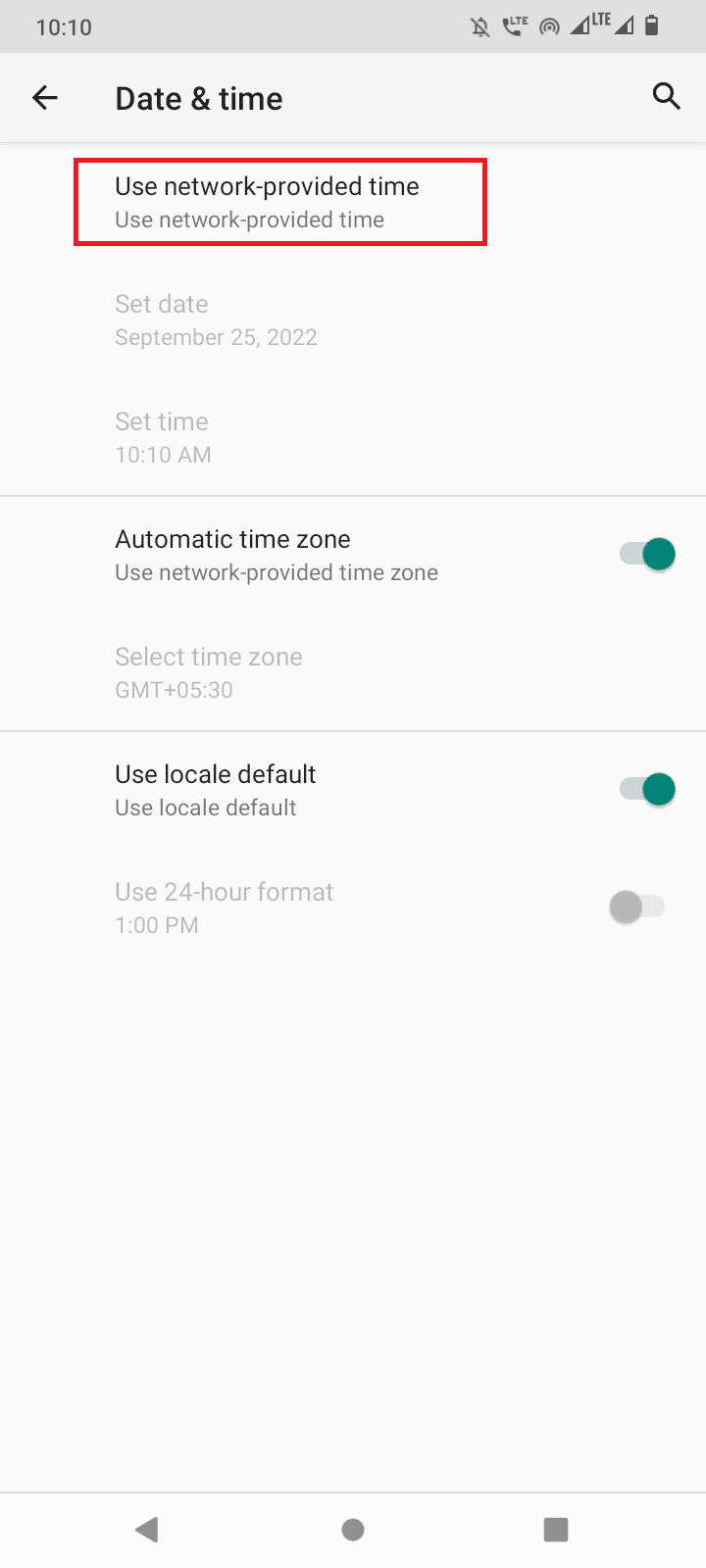The image size is (706, 1568).
Task: Tap the GMT+05:30 time zone text
Action: pyautogui.click(x=174, y=689)
